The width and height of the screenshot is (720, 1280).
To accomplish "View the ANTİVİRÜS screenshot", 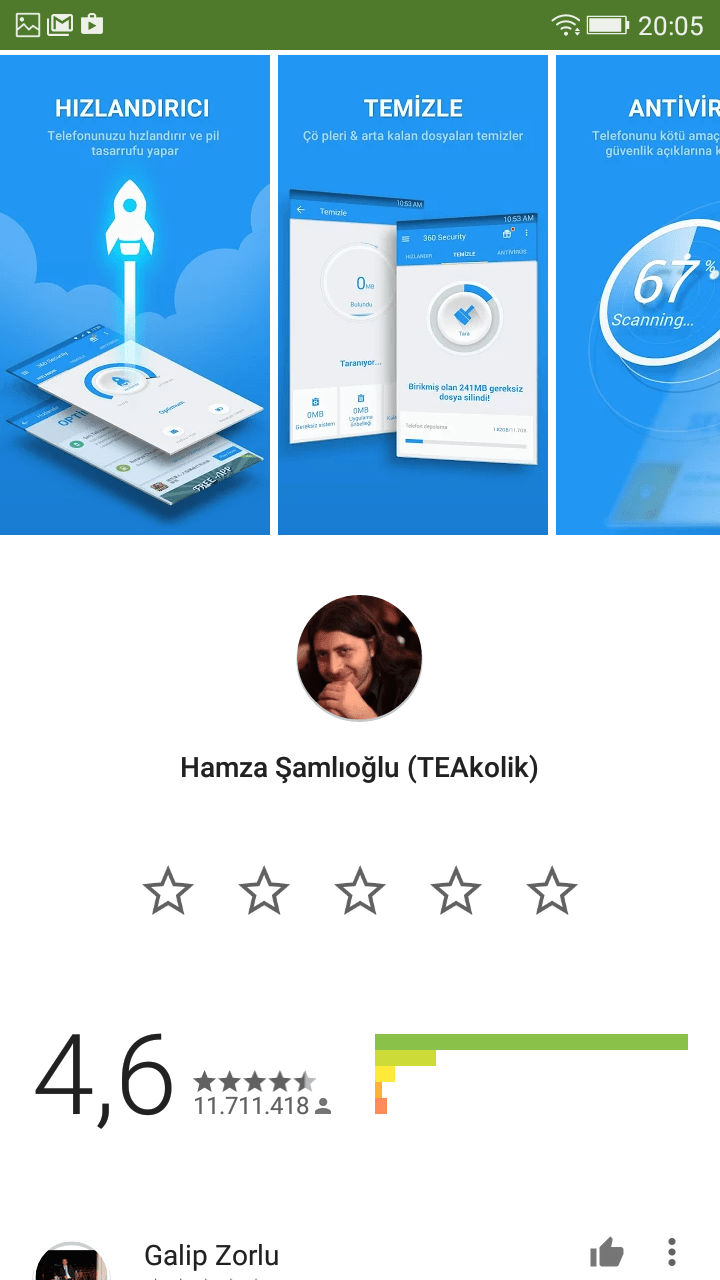I will [638, 295].
